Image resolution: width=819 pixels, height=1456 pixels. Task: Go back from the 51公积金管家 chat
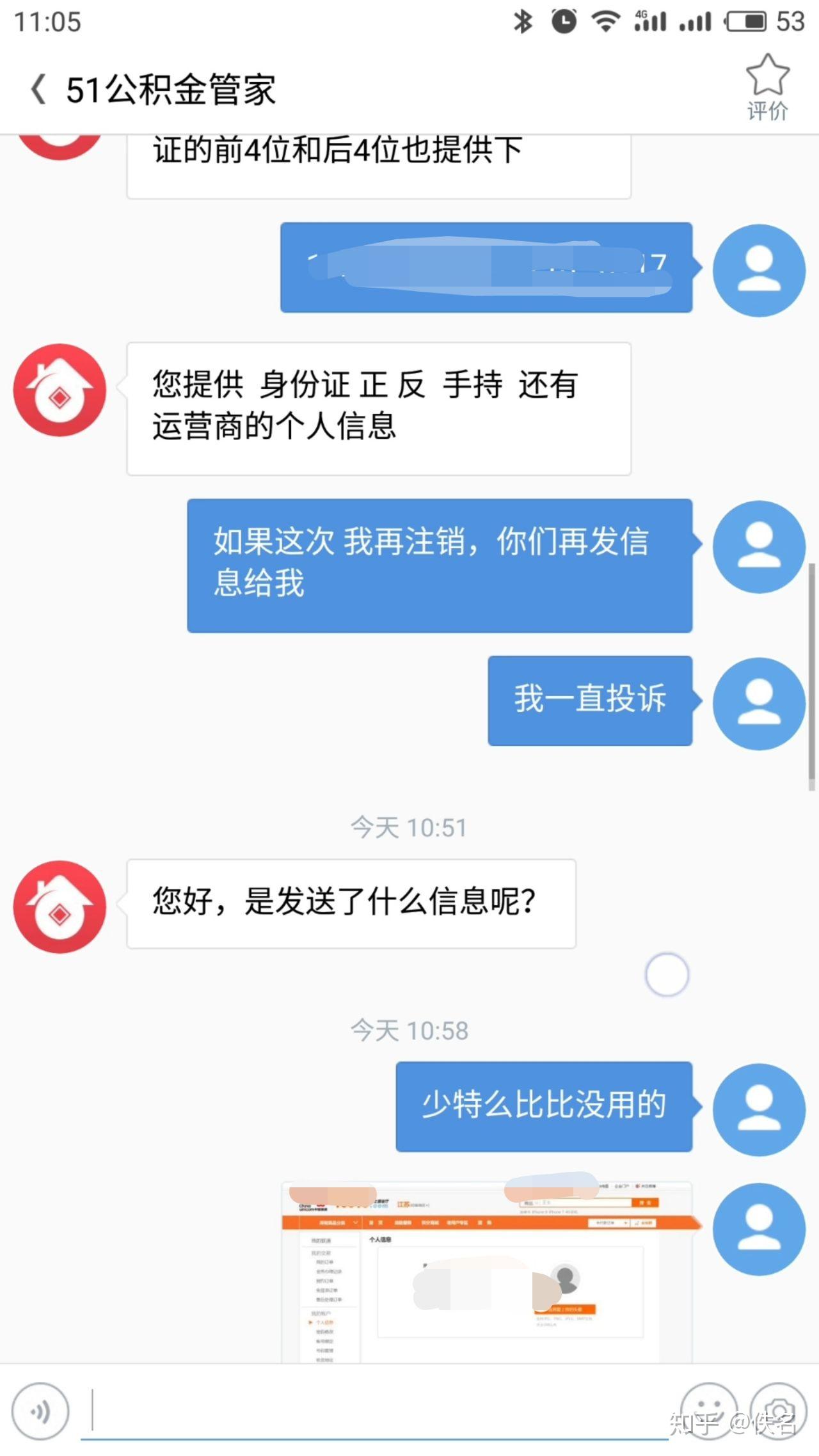click(38, 89)
